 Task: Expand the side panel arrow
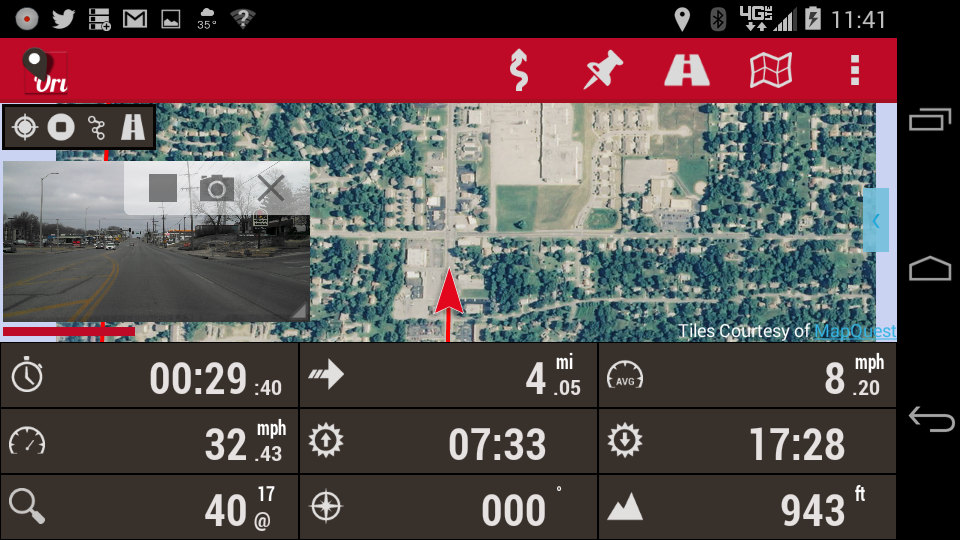pos(875,220)
